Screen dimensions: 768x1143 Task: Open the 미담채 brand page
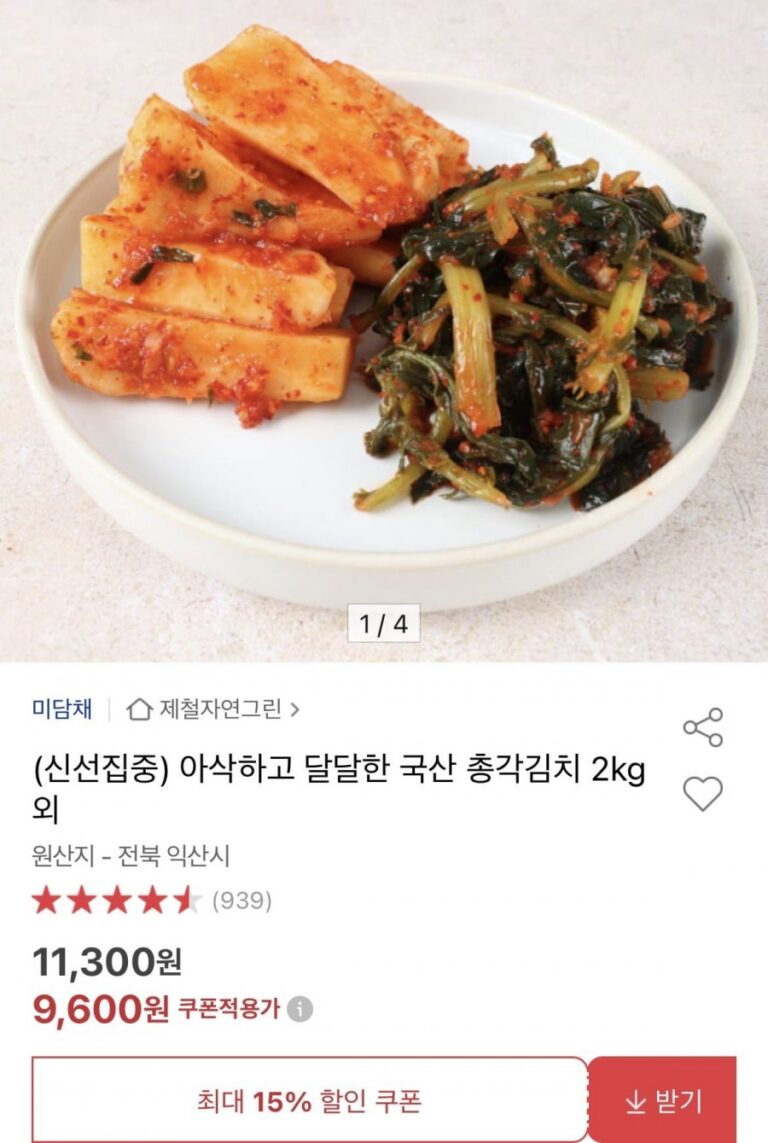(x=62, y=710)
